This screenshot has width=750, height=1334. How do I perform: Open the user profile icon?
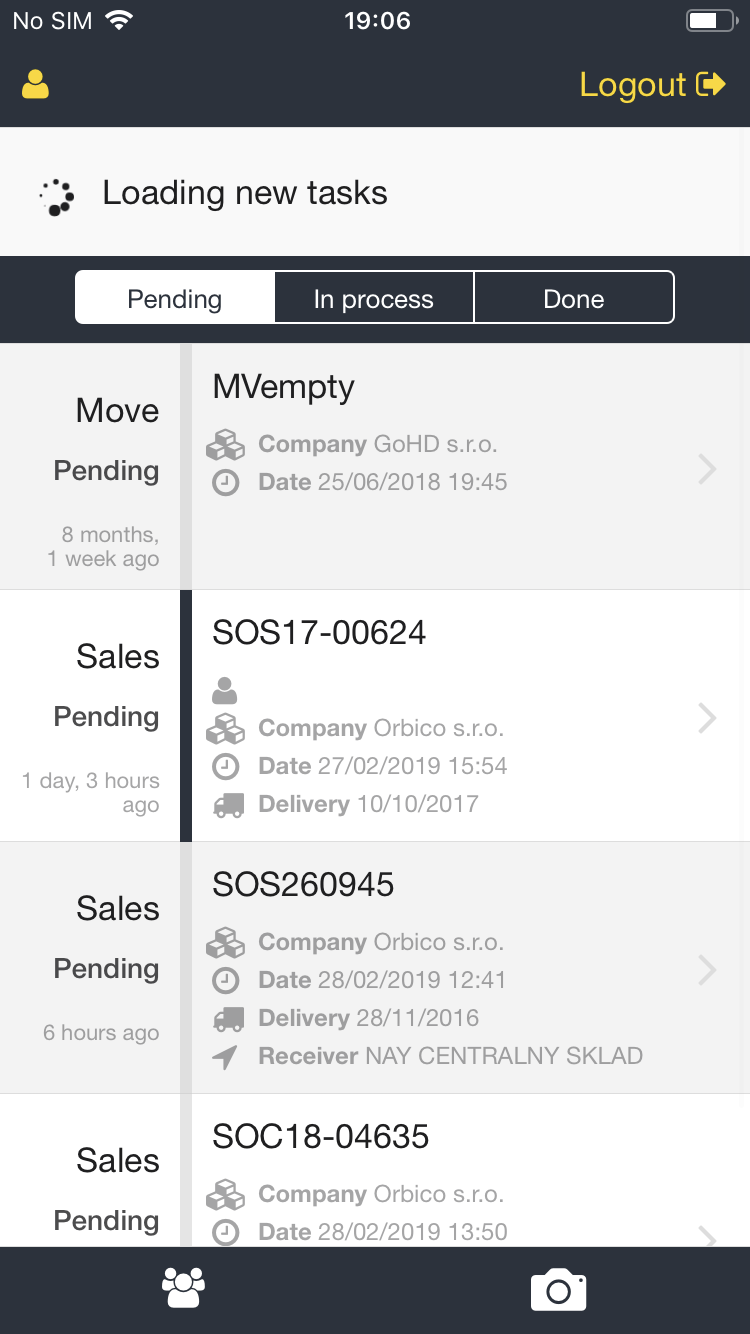[x=35, y=85]
